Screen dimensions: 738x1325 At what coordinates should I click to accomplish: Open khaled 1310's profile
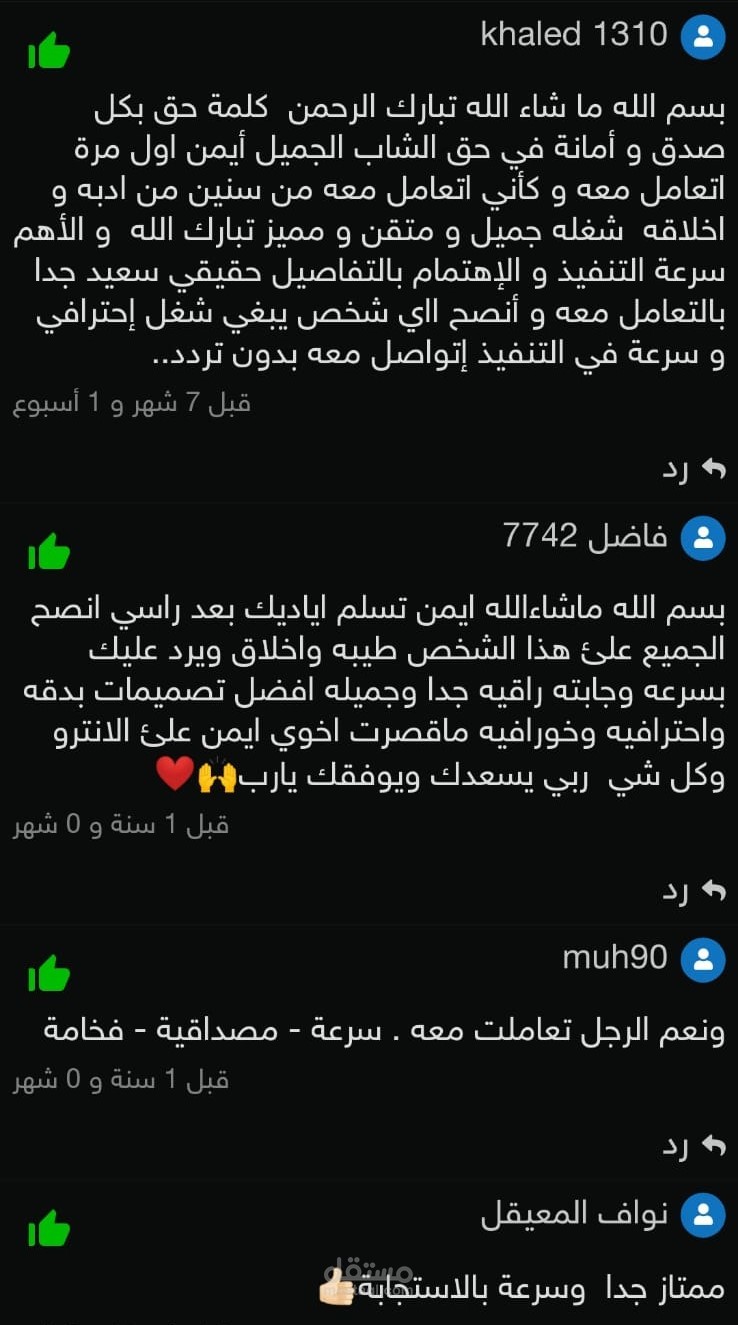(x=574, y=36)
